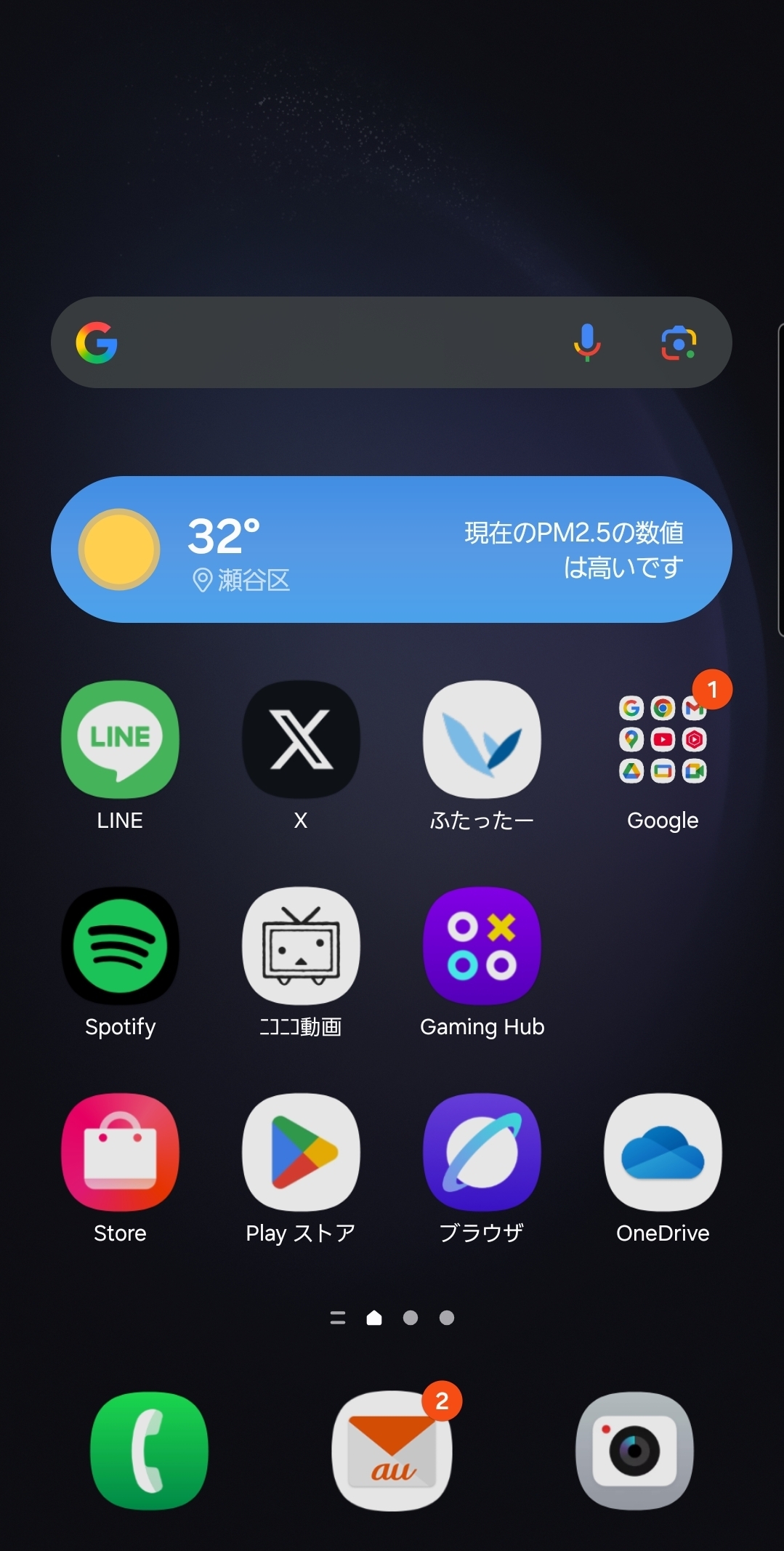Viewport: 784px width, 1551px height.
Task: Launch Spotify
Action: pyautogui.click(x=120, y=946)
